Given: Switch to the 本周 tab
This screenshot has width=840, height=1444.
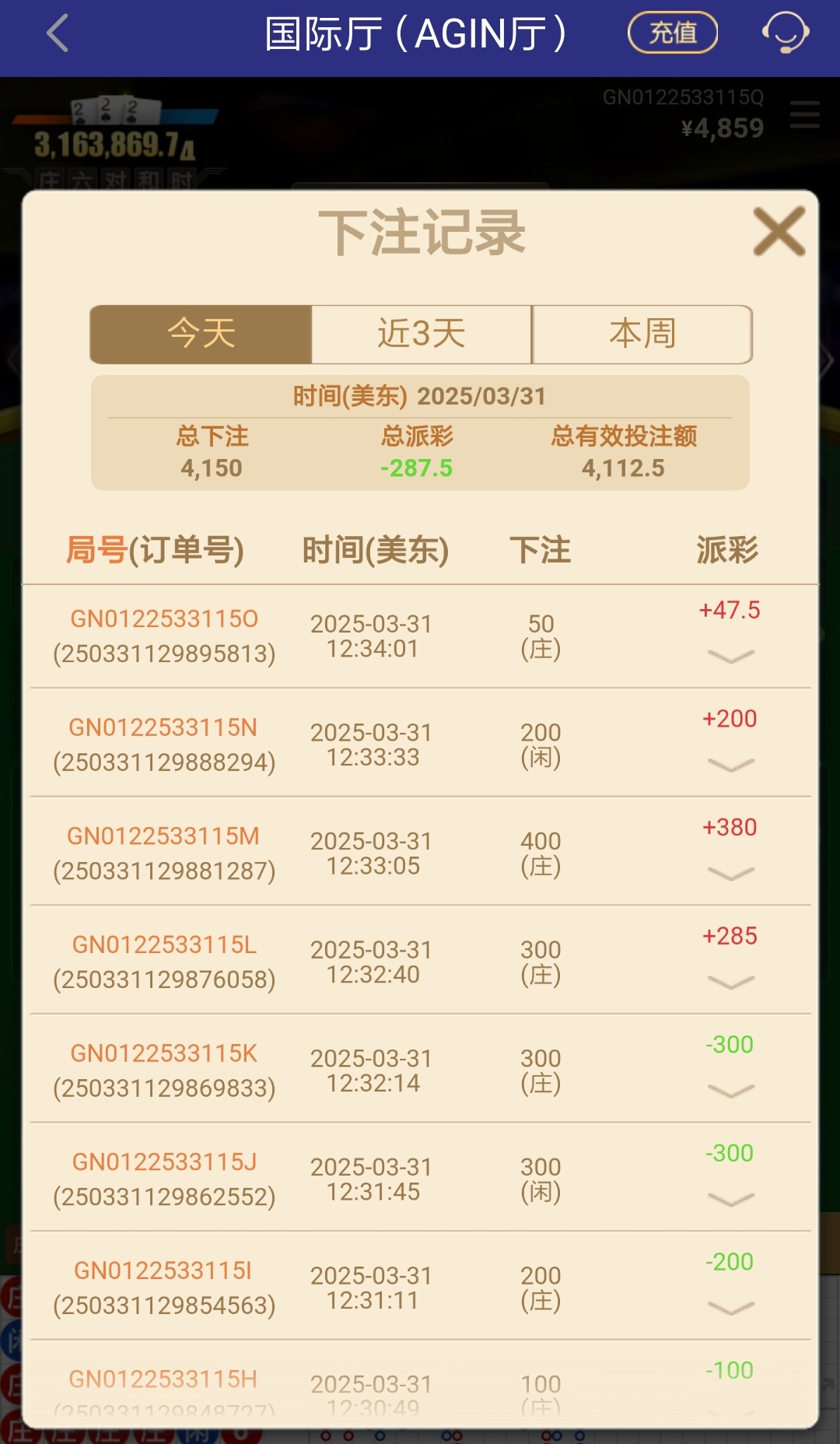Looking at the screenshot, I should 642,335.
